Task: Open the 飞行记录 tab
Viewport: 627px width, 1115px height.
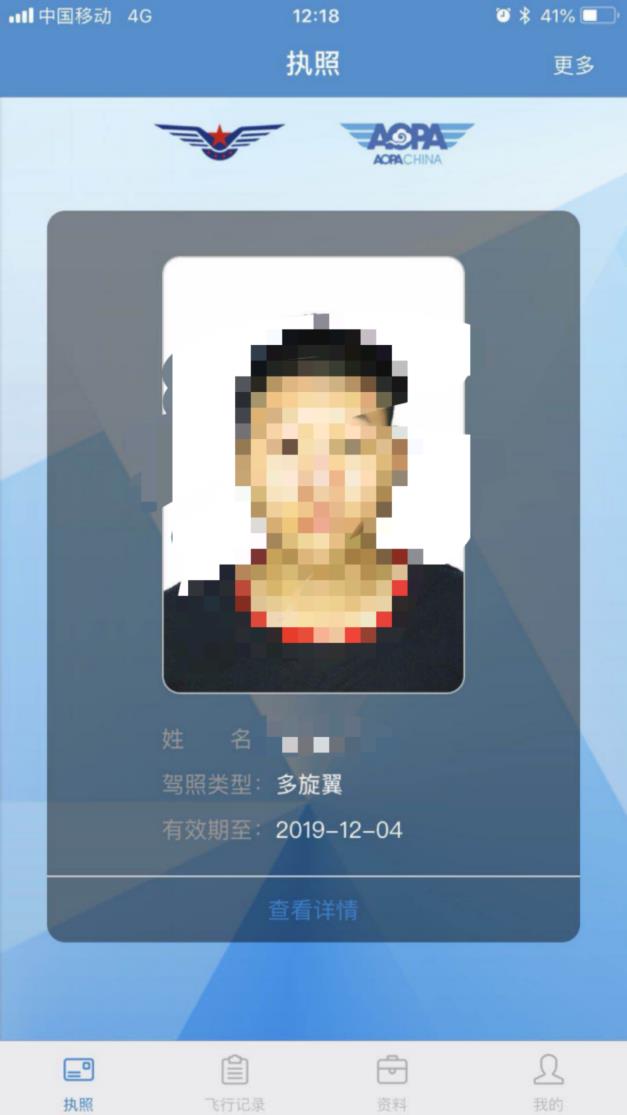Action: (235, 1082)
